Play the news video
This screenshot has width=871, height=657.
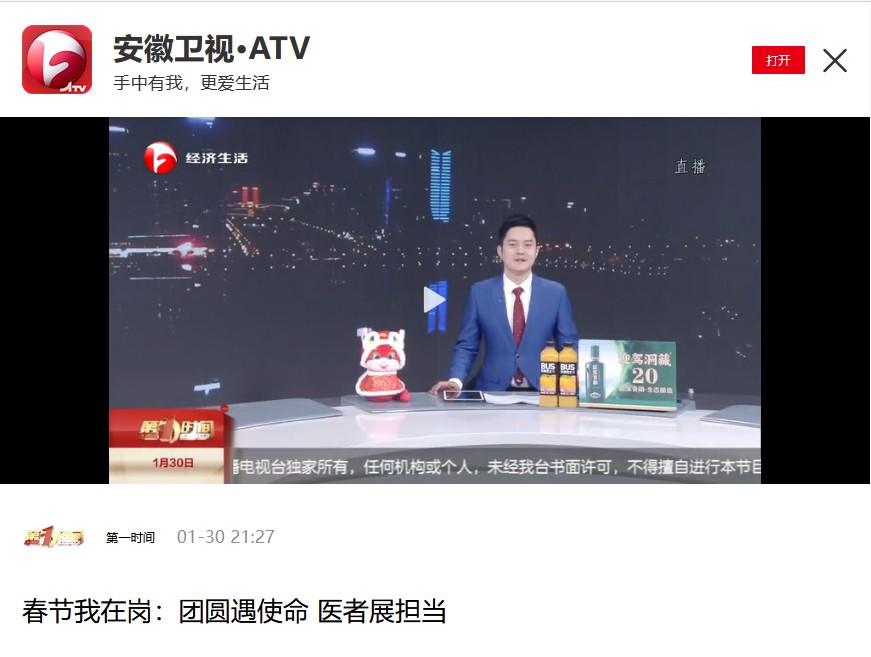[434, 300]
